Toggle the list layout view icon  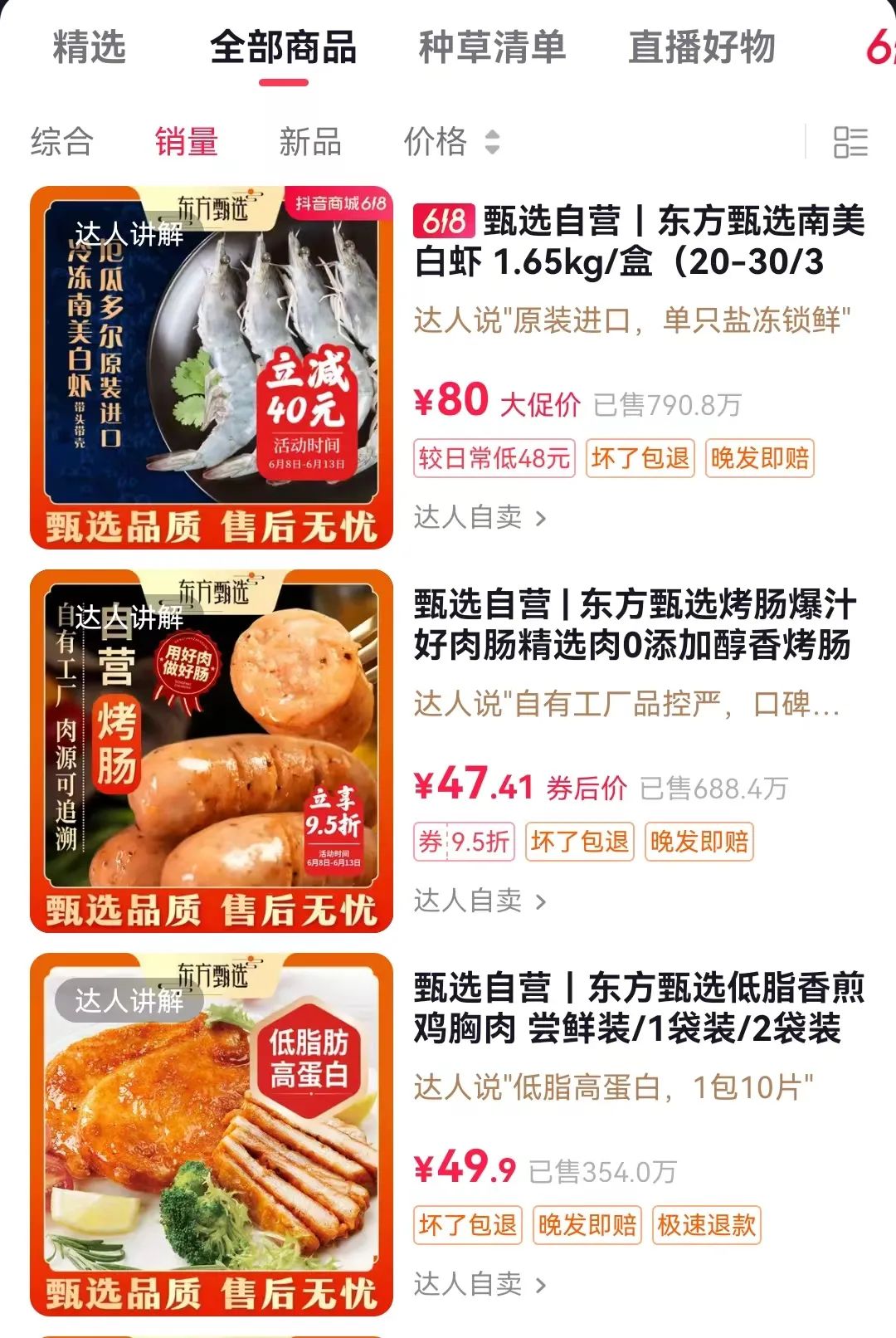pyautogui.click(x=850, y=142)
